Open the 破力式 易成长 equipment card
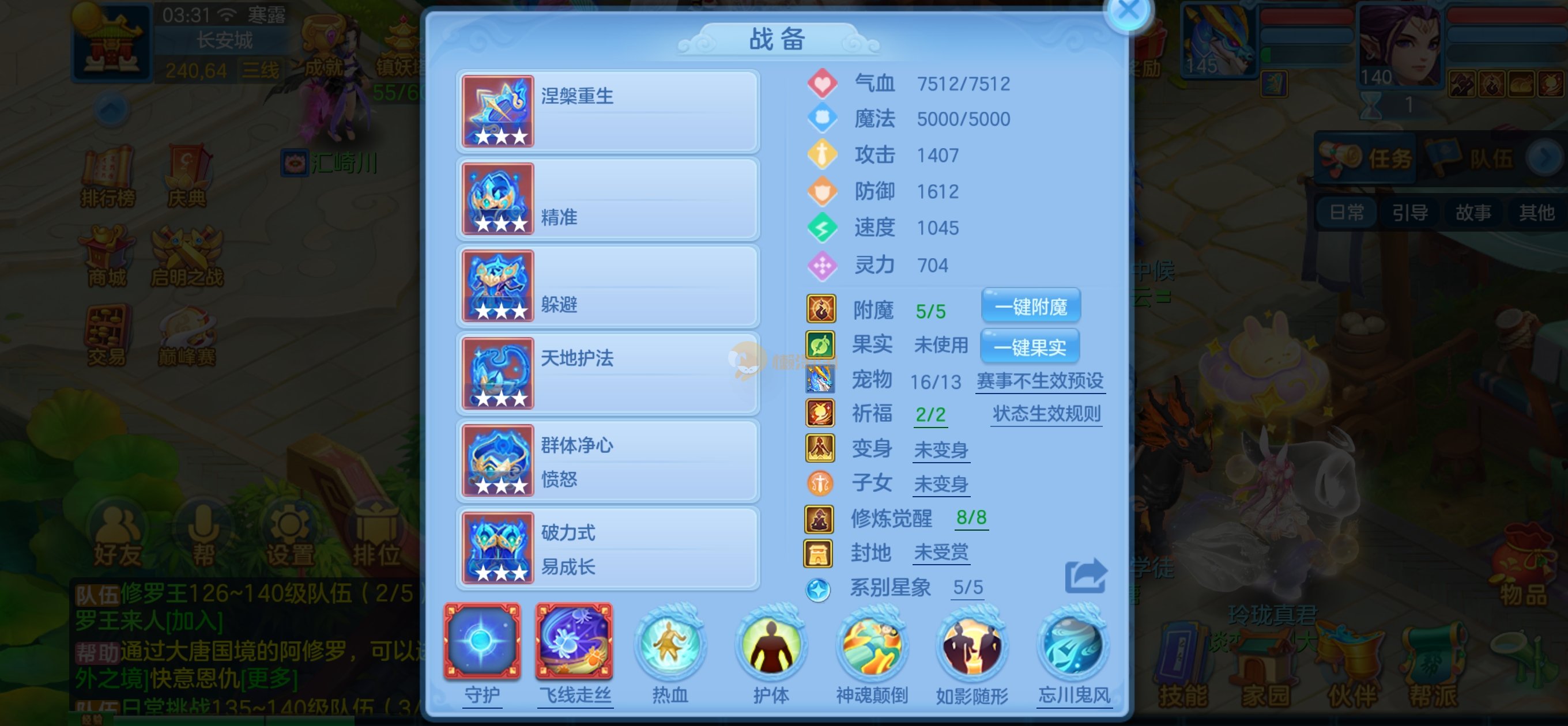Viewport: 1568px width, 726px height. pos(608,549)
